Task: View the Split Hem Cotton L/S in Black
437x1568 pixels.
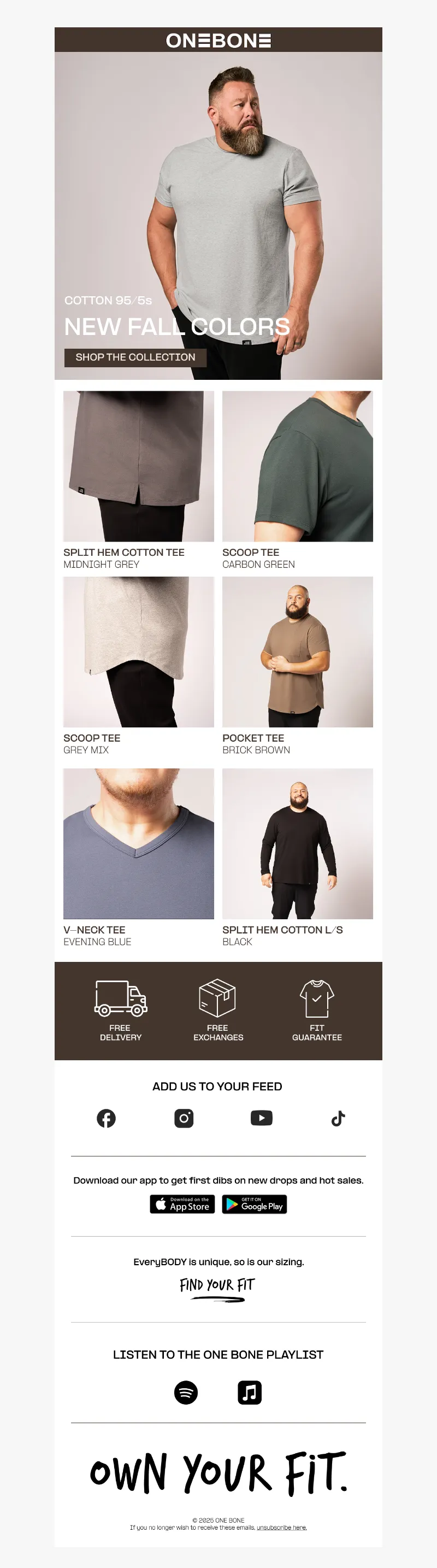Action: [x=298, y=844]
